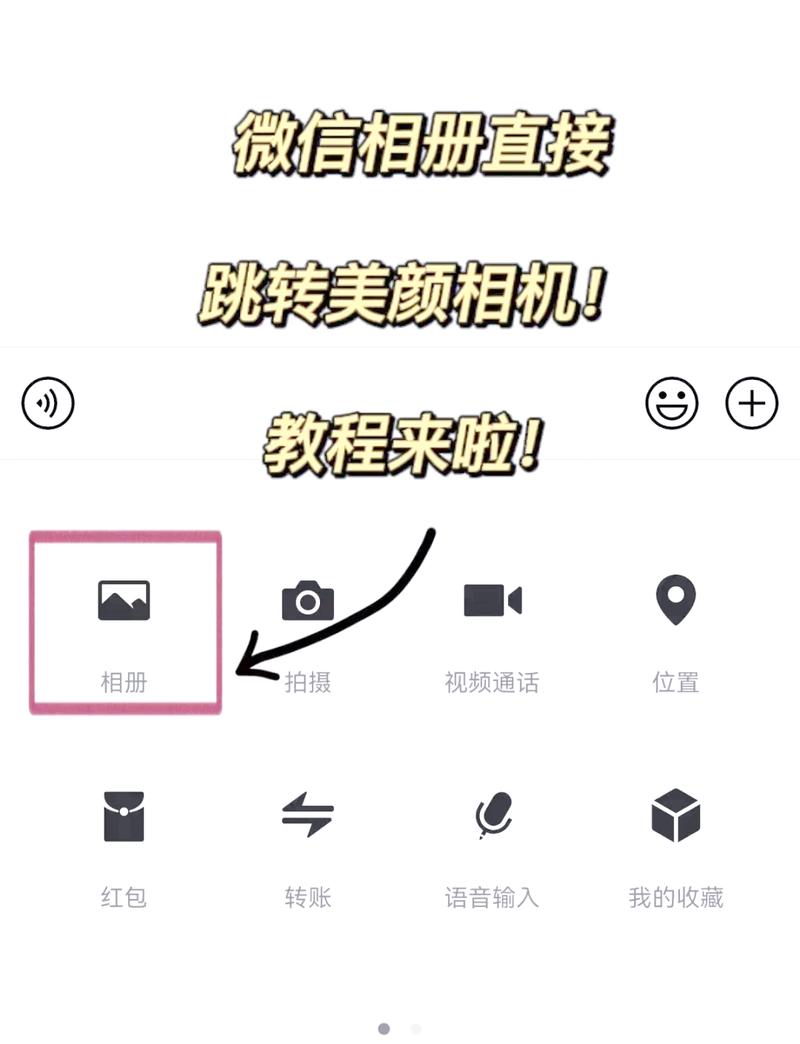
Task: Send a Red Packet via 红包 icon
Action: point(124,815)
